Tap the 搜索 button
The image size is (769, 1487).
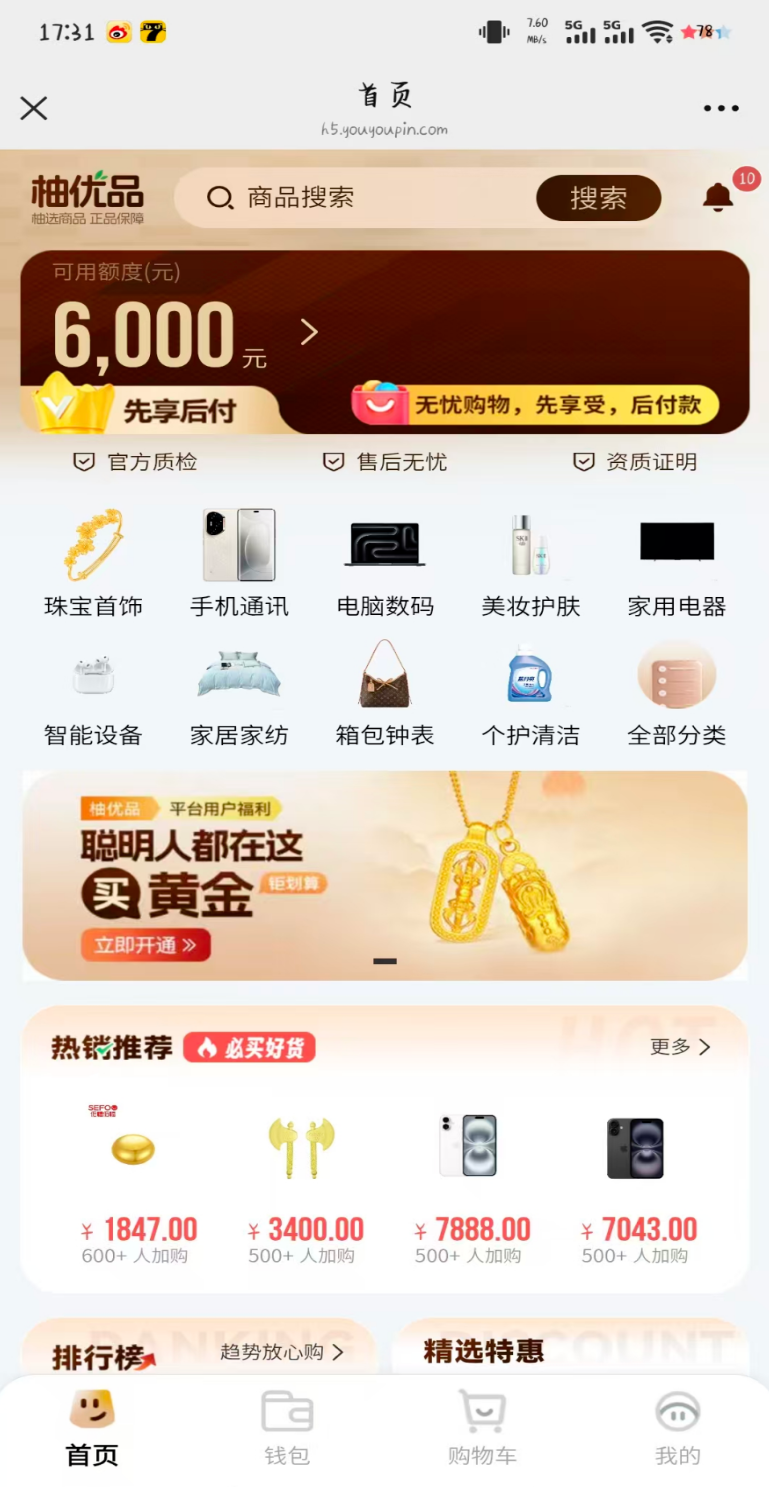coord(598,198)
